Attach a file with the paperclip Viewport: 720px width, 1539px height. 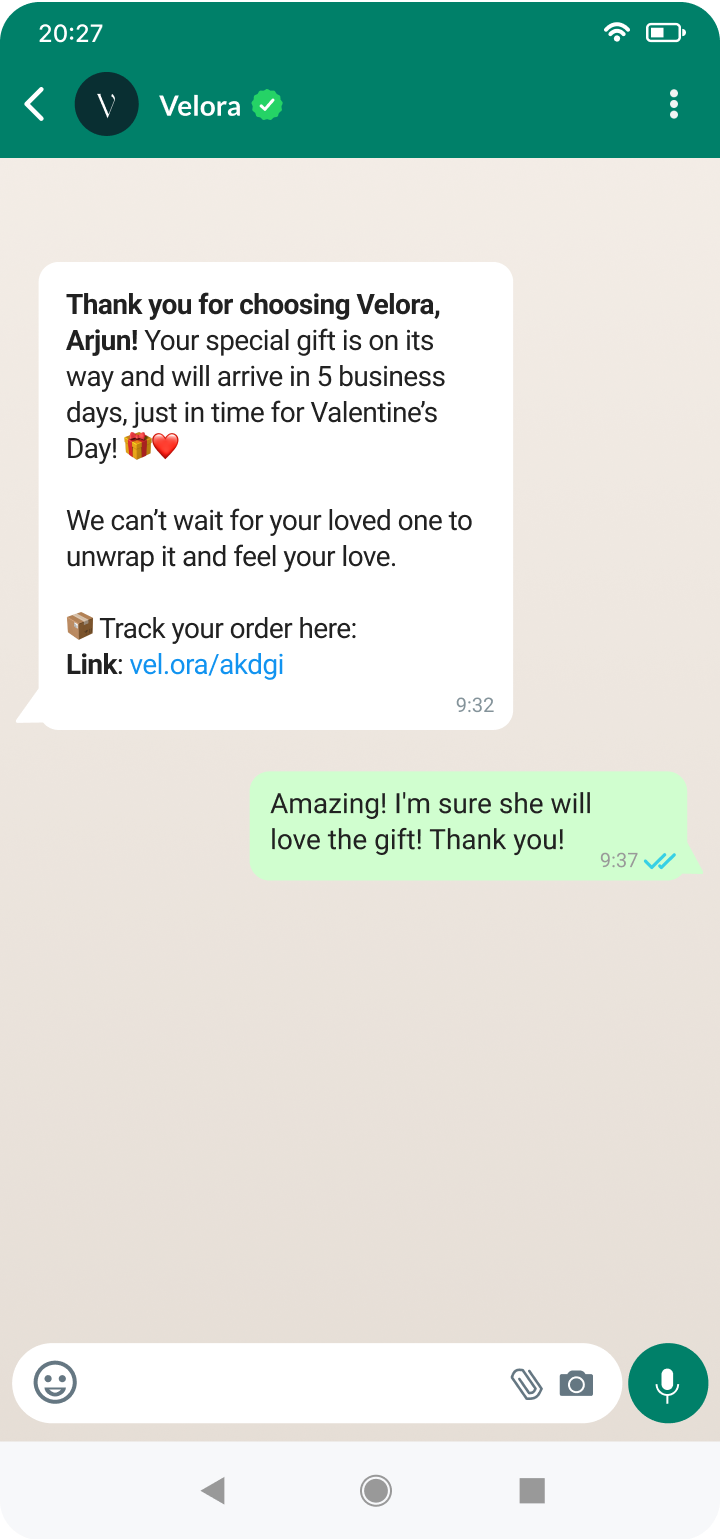pyautogui.click(x=526, y=1384)
